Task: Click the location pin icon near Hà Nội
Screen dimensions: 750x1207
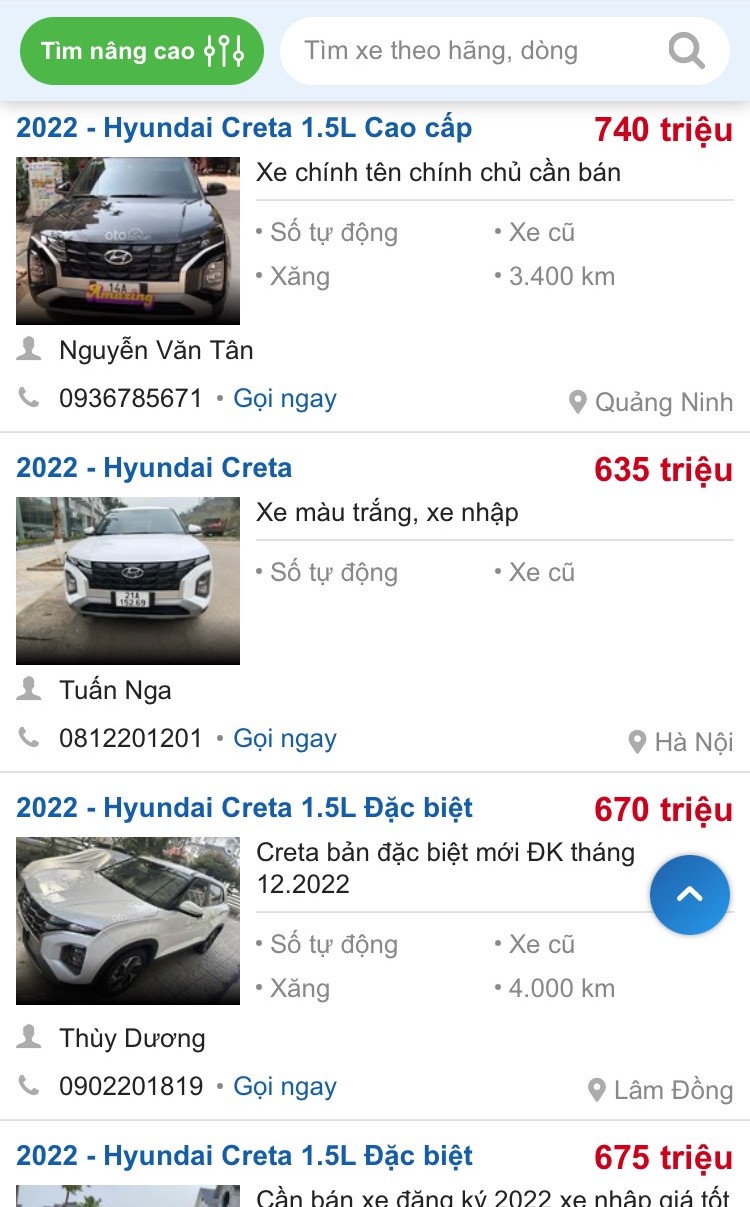Action: [x=638, y=738]
